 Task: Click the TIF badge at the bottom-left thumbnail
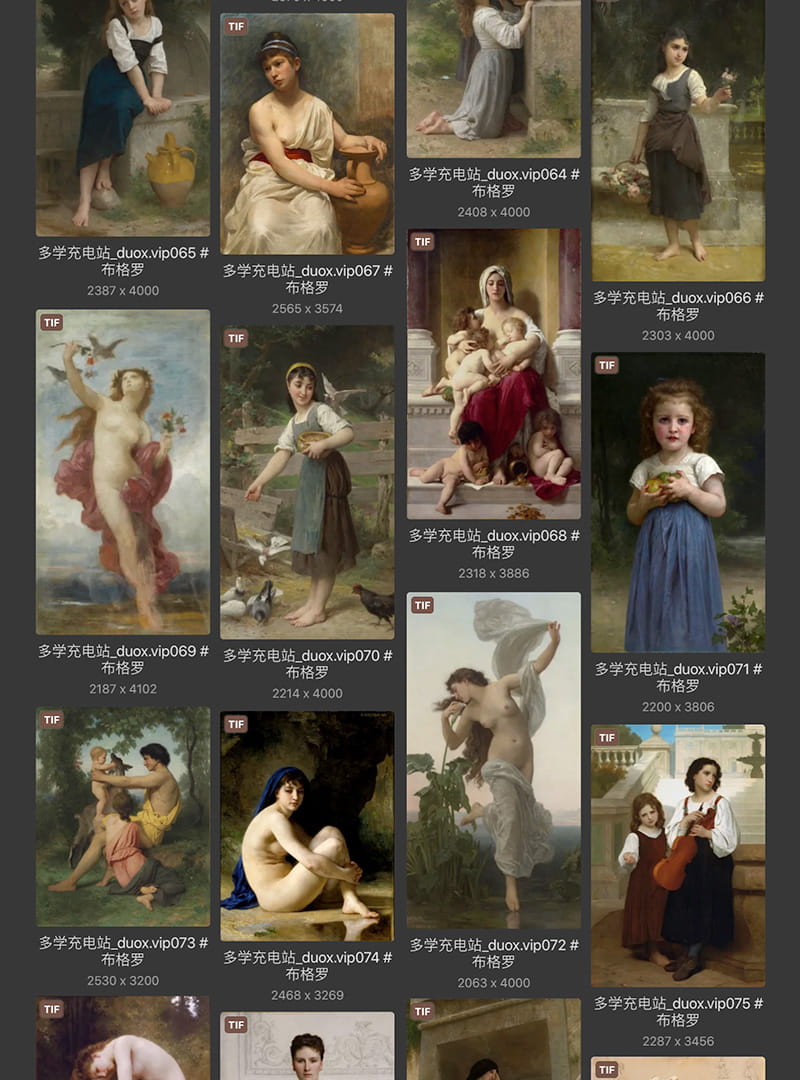52,1010
